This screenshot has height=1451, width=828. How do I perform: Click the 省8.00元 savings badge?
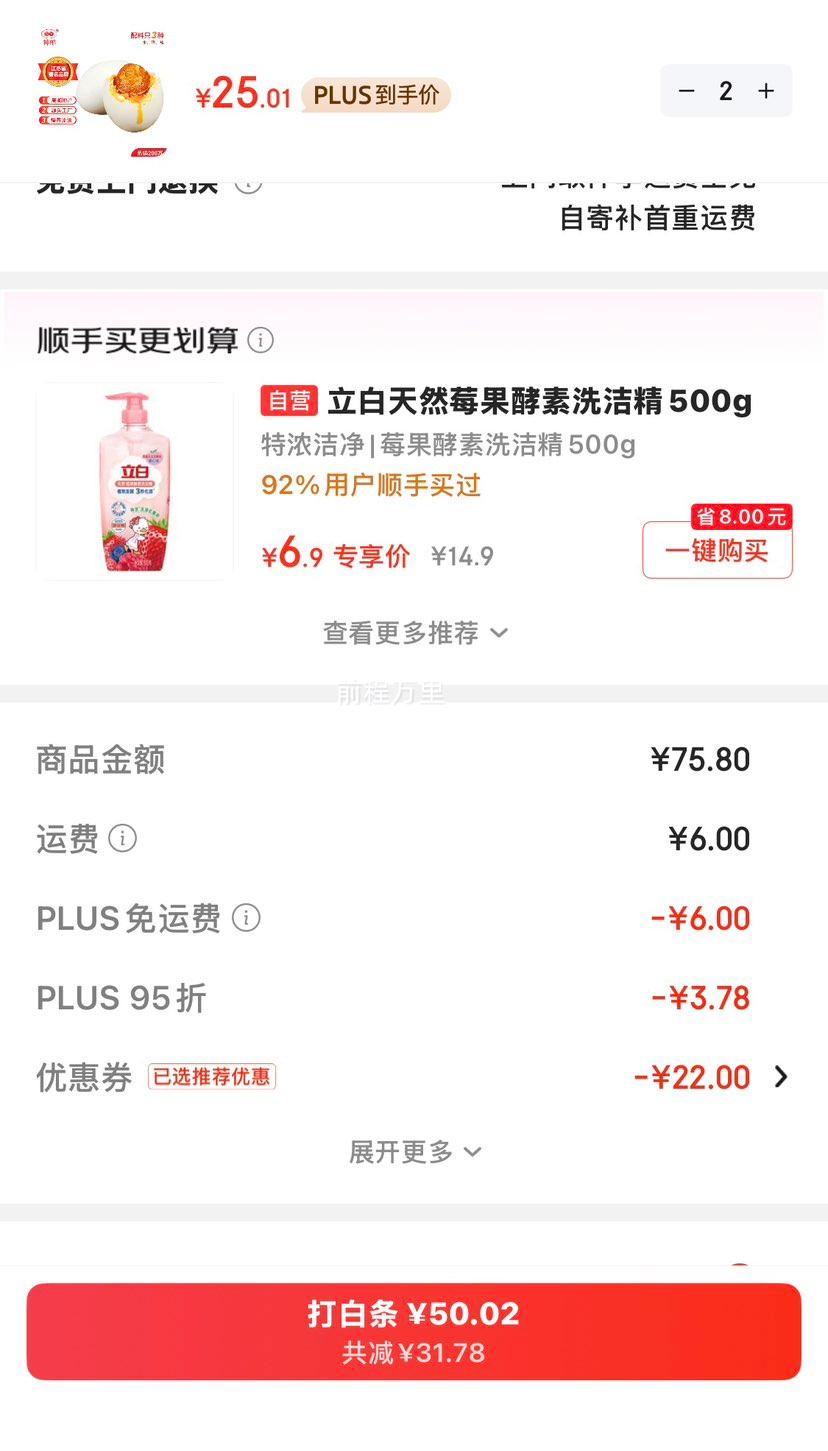(740, 517)
